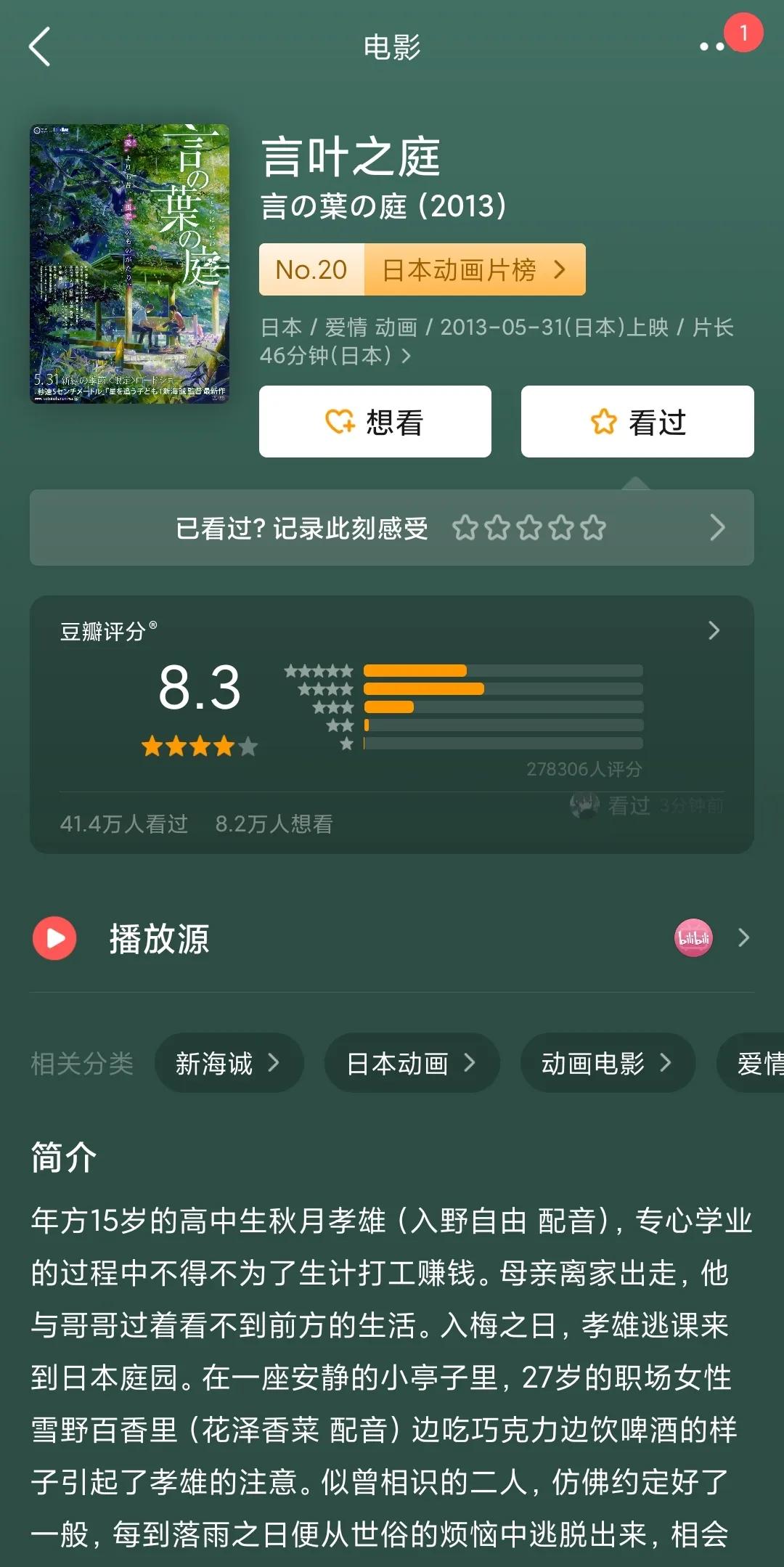Viewport: 784px width, 1567px height.
Task: Open the bilibili playback source icon
Action: pos(693,937)
